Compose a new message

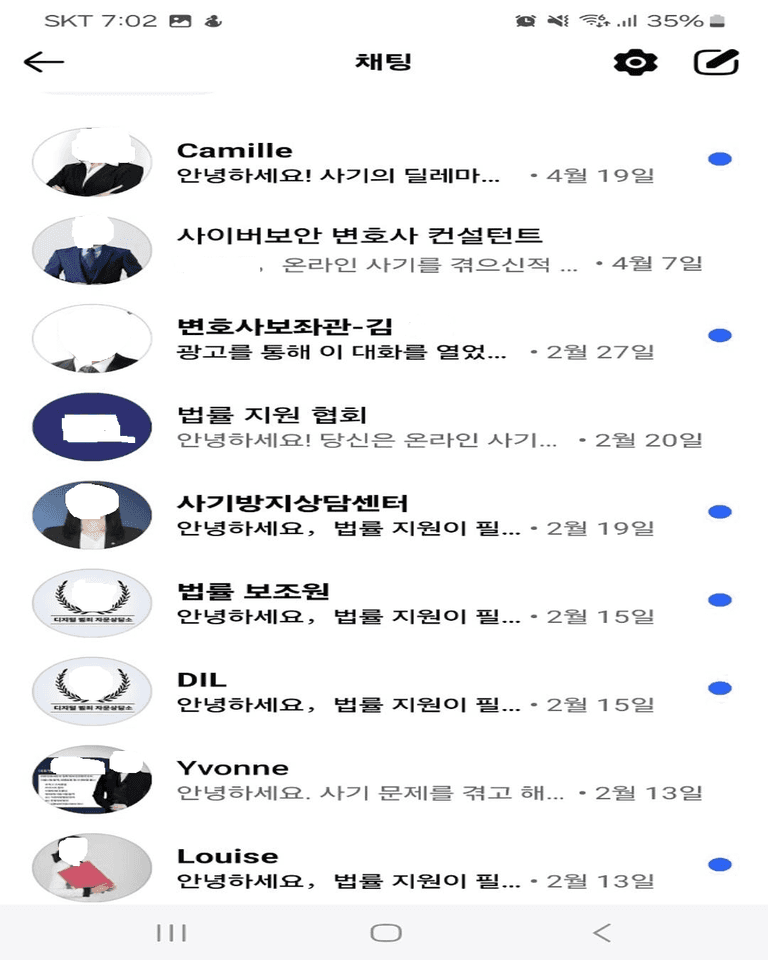[716, 62]
